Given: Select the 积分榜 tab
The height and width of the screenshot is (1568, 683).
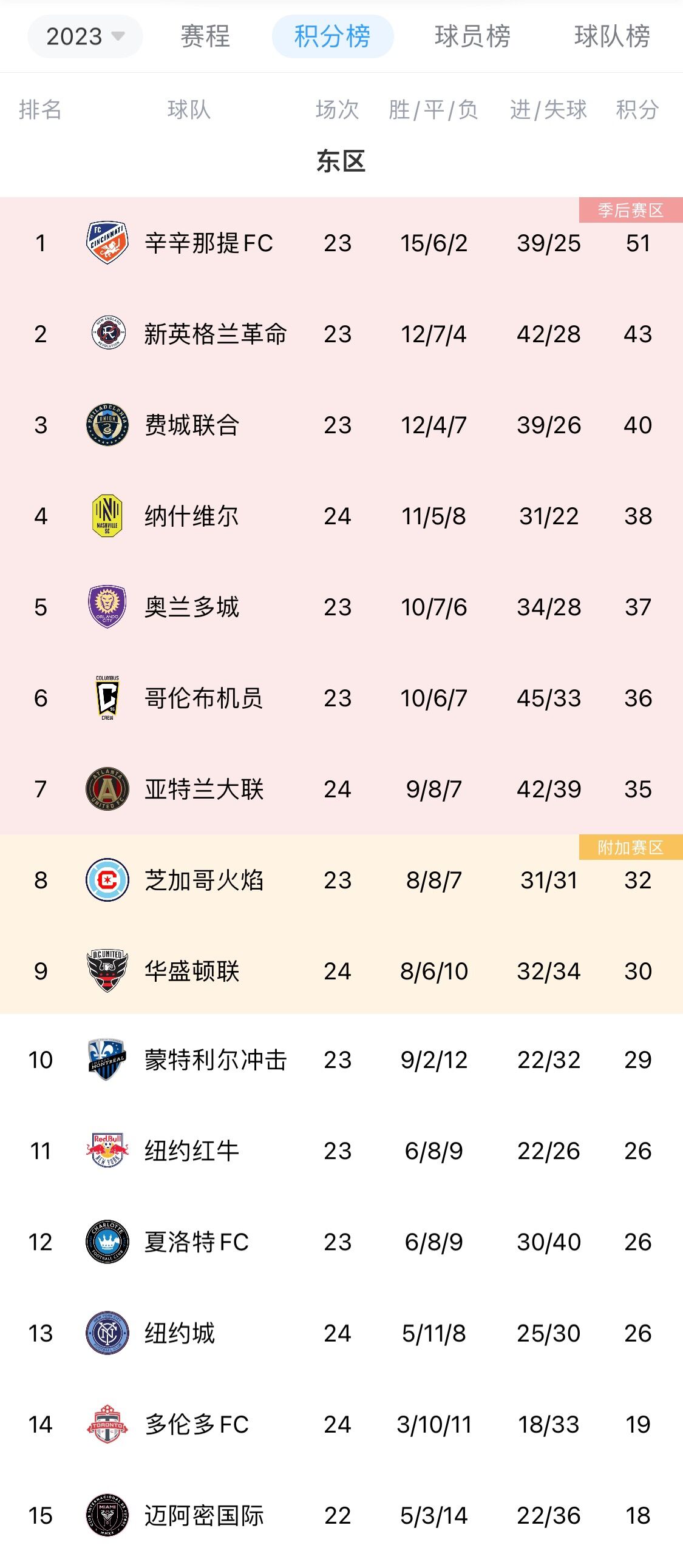Looking at the screenshot, I should coord(332,36).
